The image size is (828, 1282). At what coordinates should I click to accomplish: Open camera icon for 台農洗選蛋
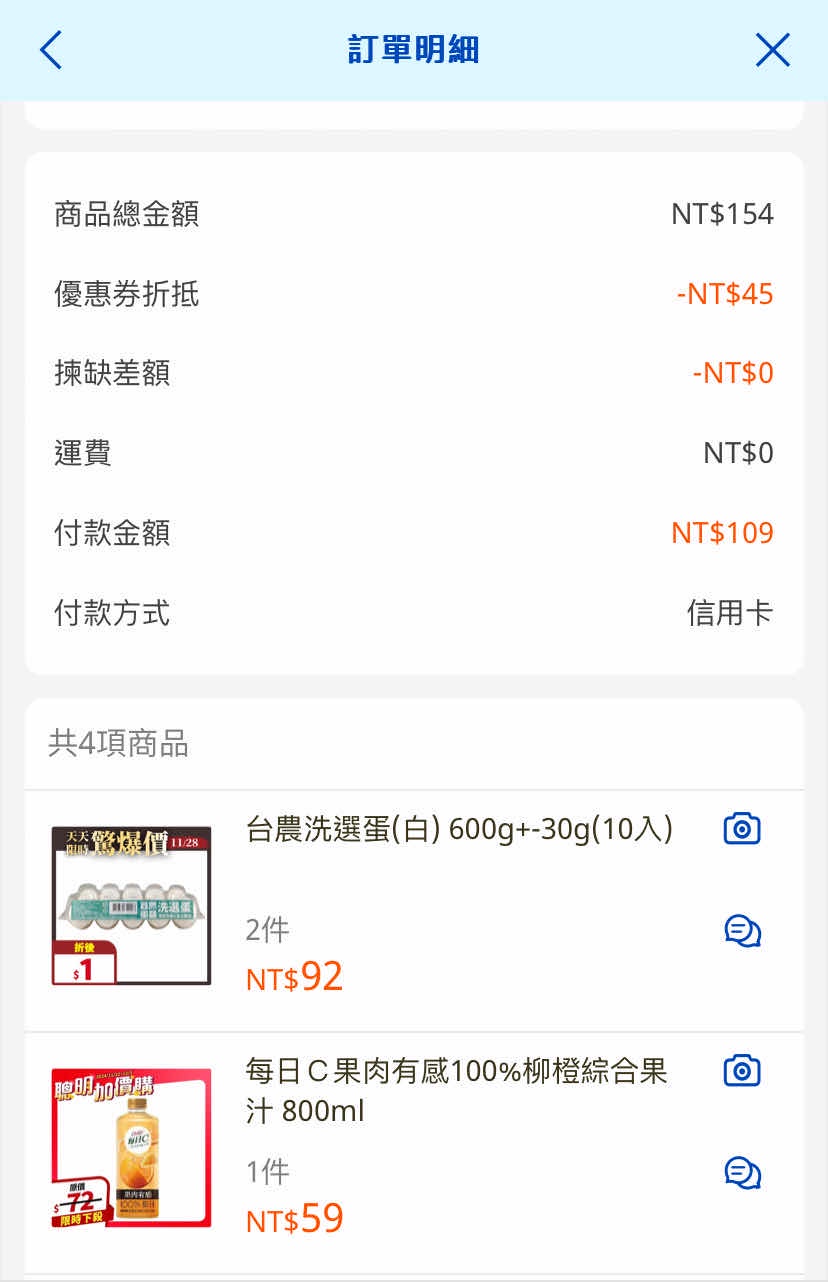tap(742, 829)
